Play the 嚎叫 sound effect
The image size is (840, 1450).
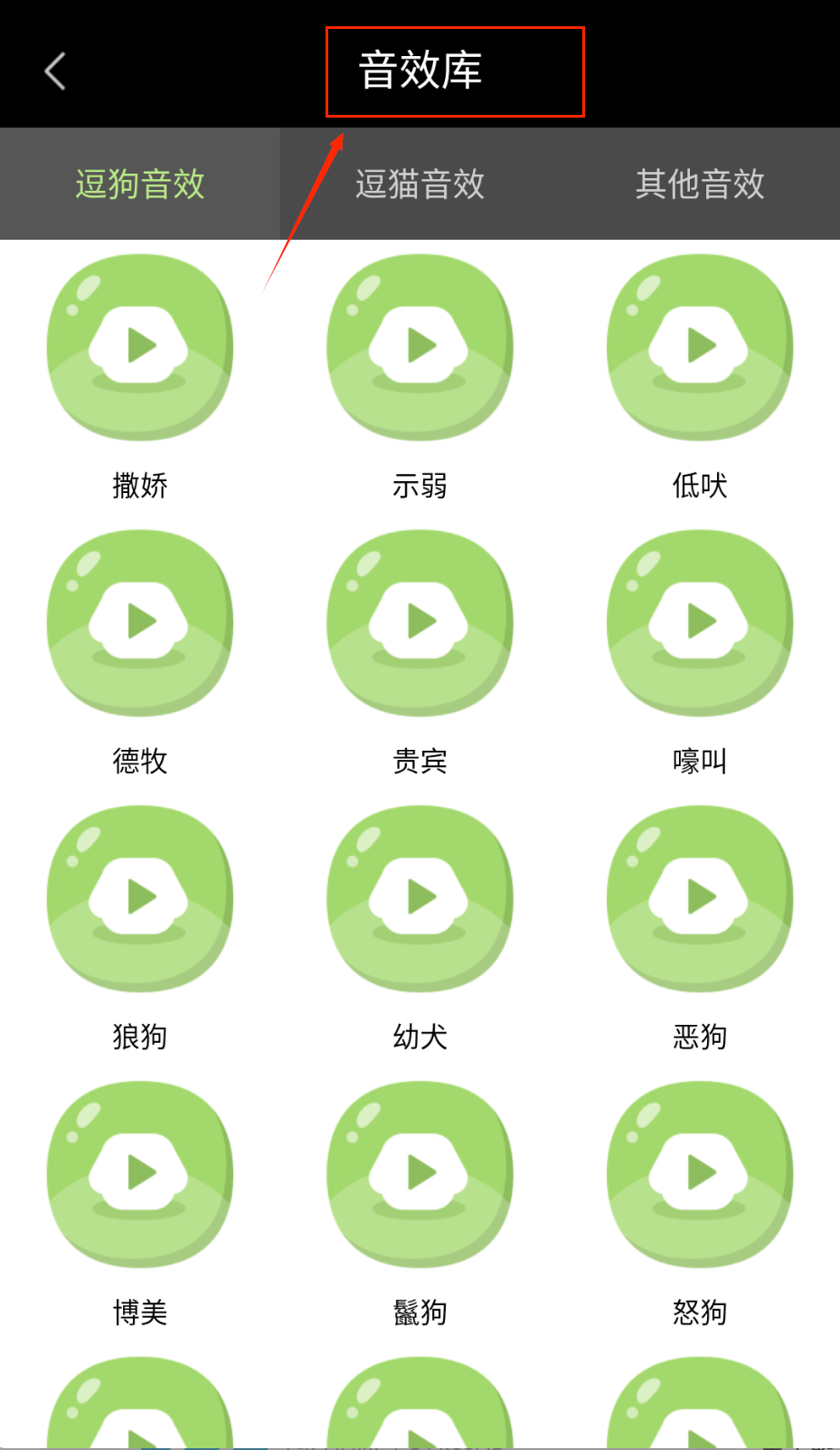pos(700,623)
